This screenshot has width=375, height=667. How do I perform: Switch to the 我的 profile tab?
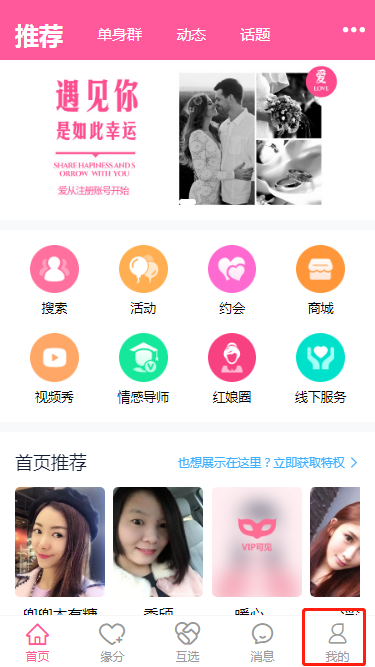(x=337, y=642)
